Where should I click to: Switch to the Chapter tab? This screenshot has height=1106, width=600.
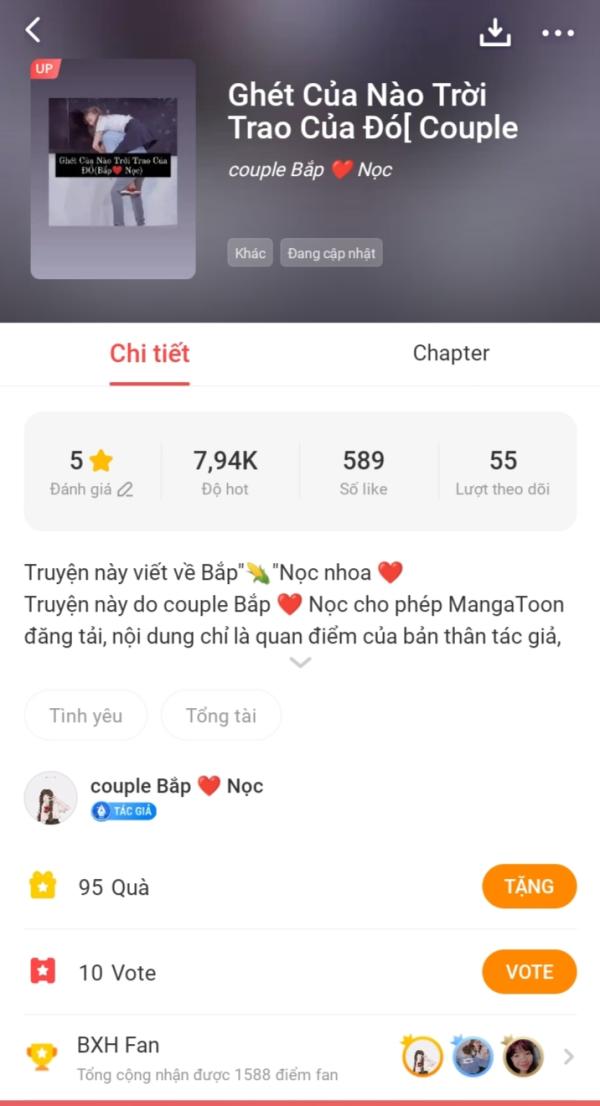(x=451, y=353)
